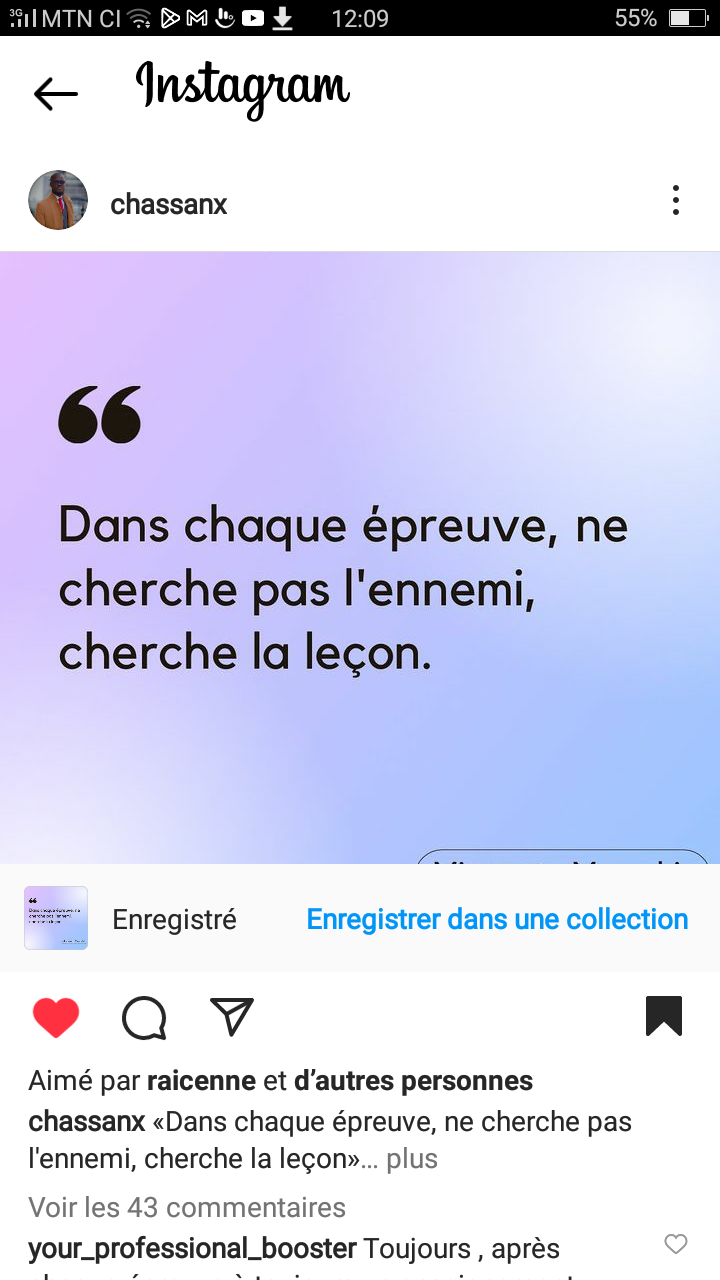Open your_professional_booster's profile

(192, 1249)
